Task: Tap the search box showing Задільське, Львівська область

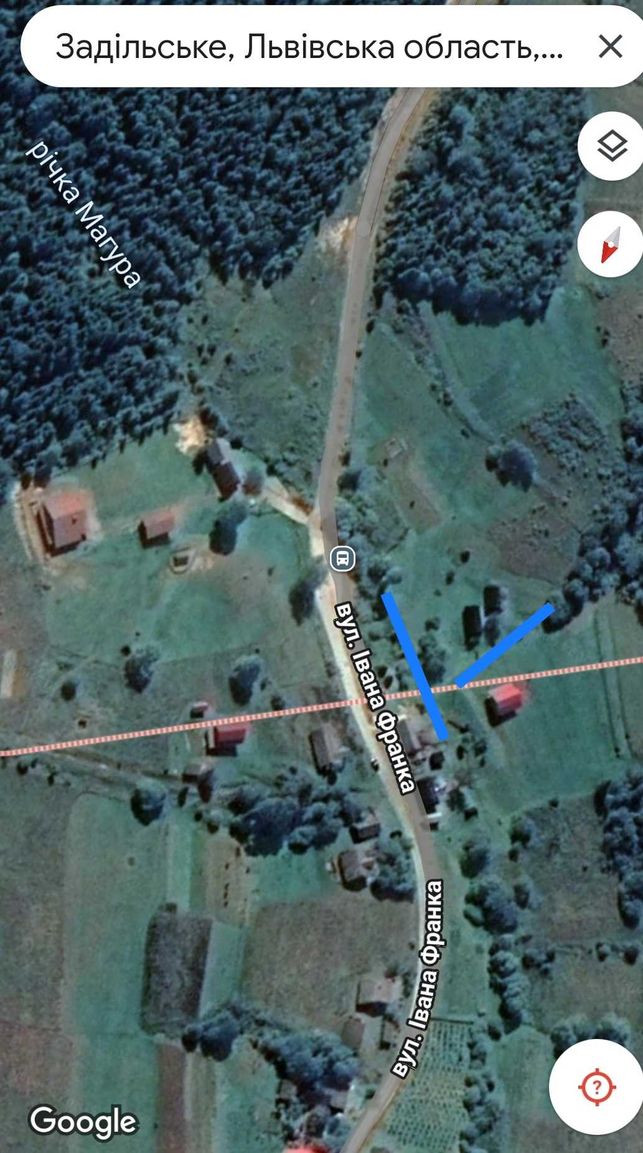Action: click(309, 48)
